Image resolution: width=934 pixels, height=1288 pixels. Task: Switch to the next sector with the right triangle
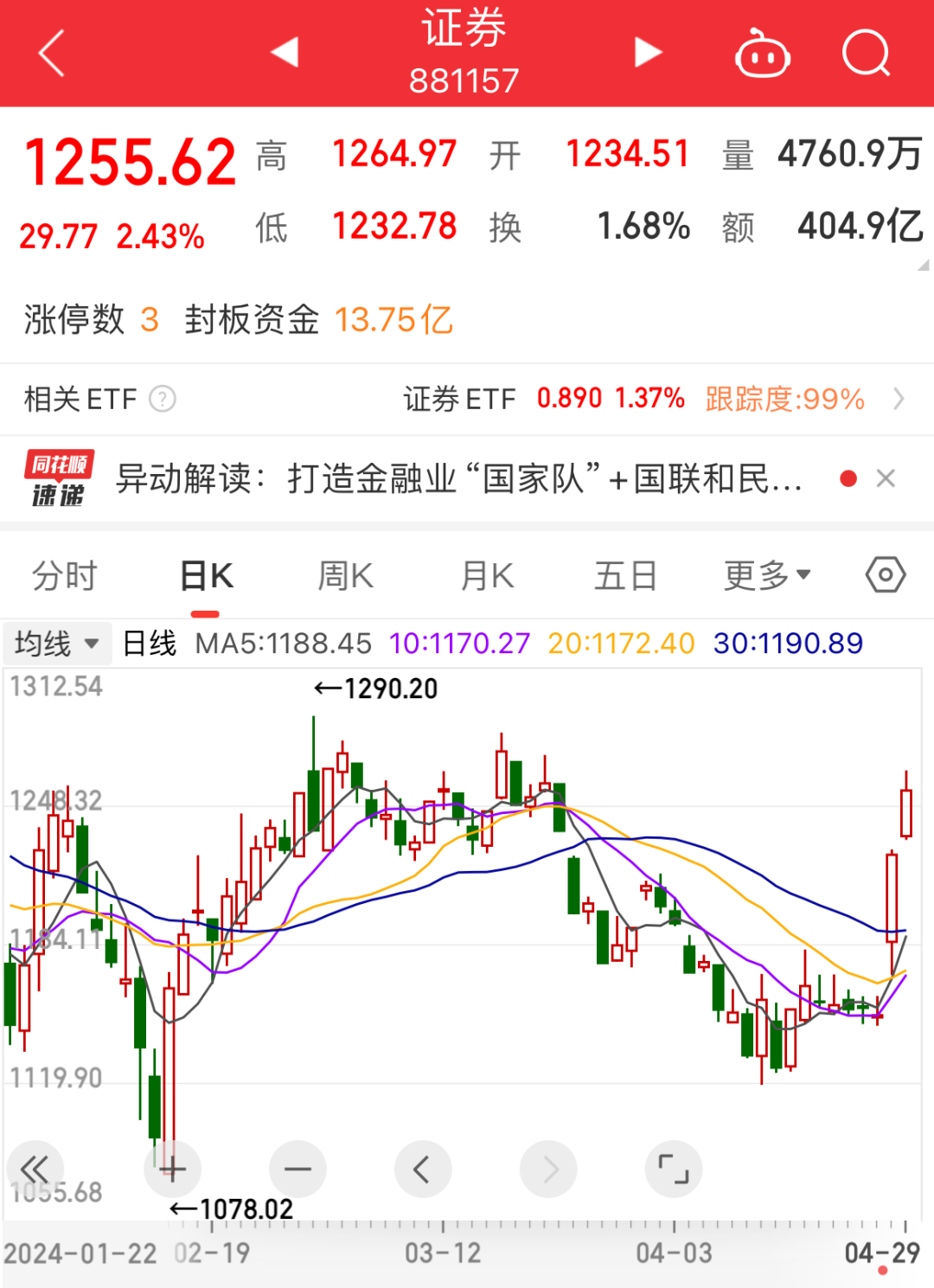647,53
